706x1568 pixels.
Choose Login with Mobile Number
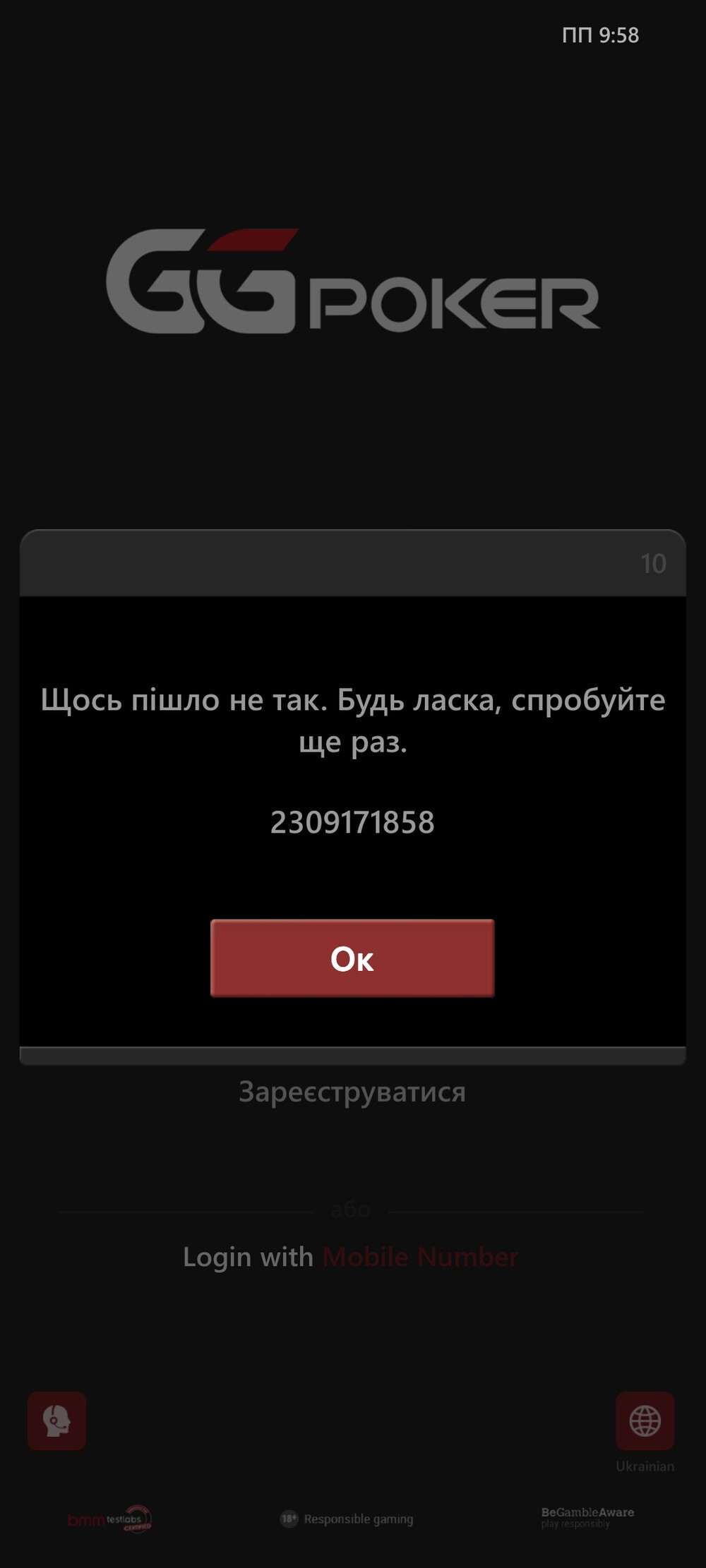pyautogui.click(x=350, y=1257)
